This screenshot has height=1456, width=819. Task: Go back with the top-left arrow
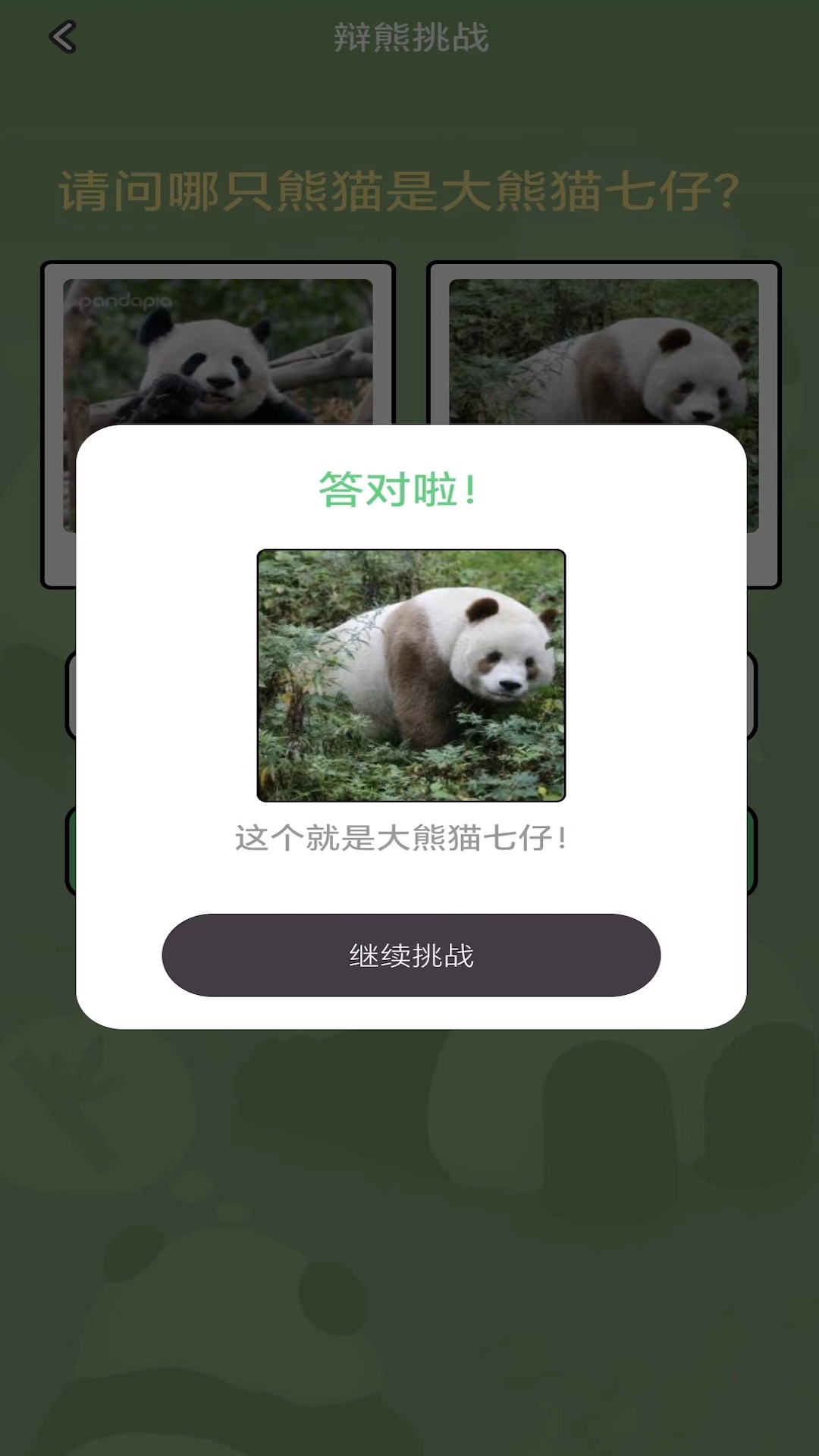tap(63, 37)
